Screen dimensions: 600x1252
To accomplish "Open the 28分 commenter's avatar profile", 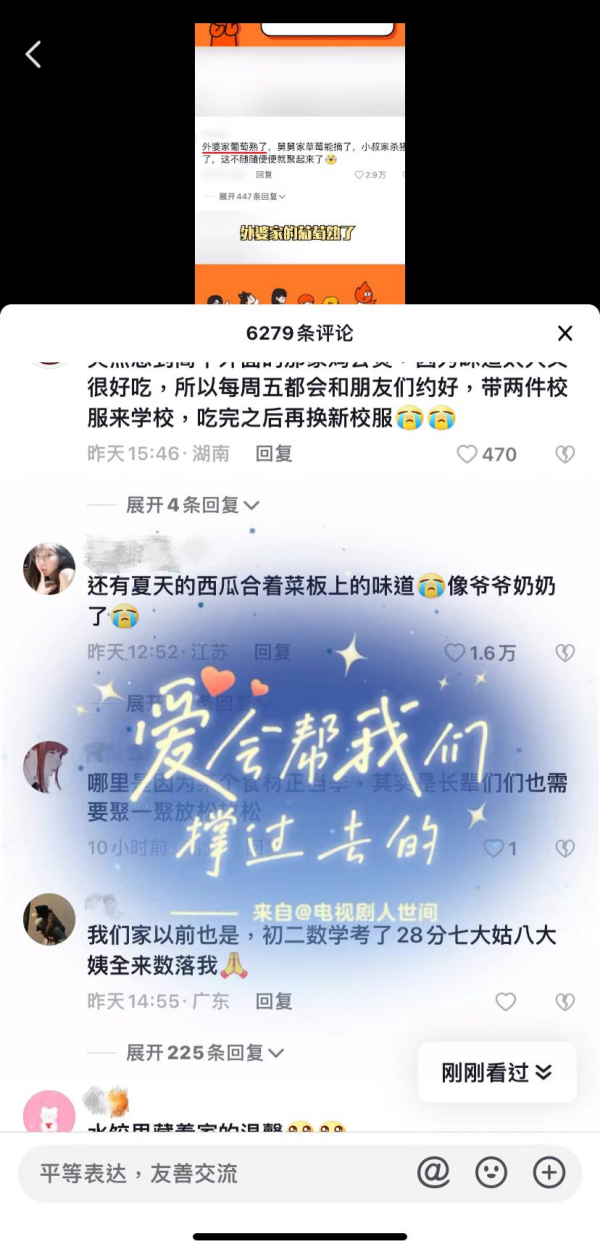I will click(49, 919).
